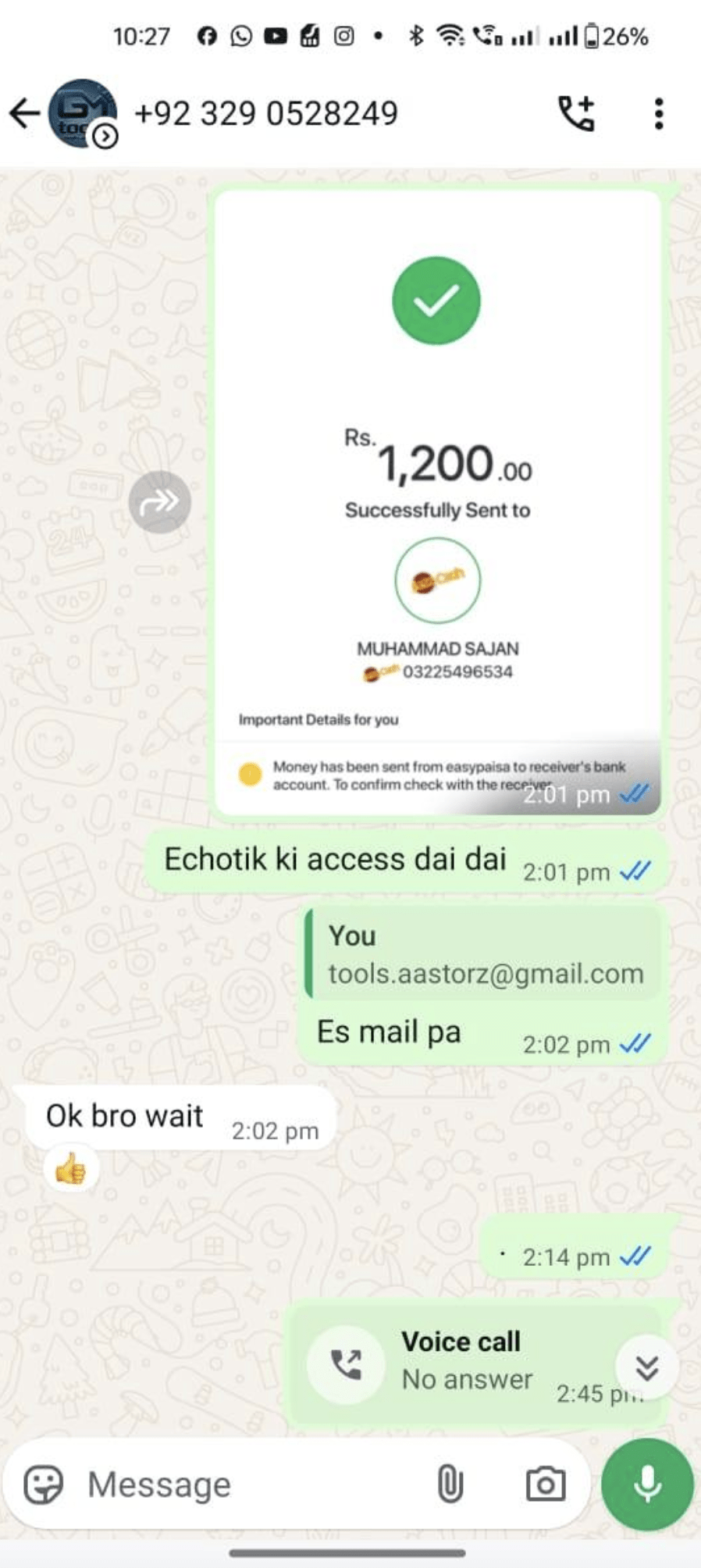Image resolution: width=701 pixels, height=1568 pixels.
Task: Select the emoji icon in the message bar
Action: 46,1482
